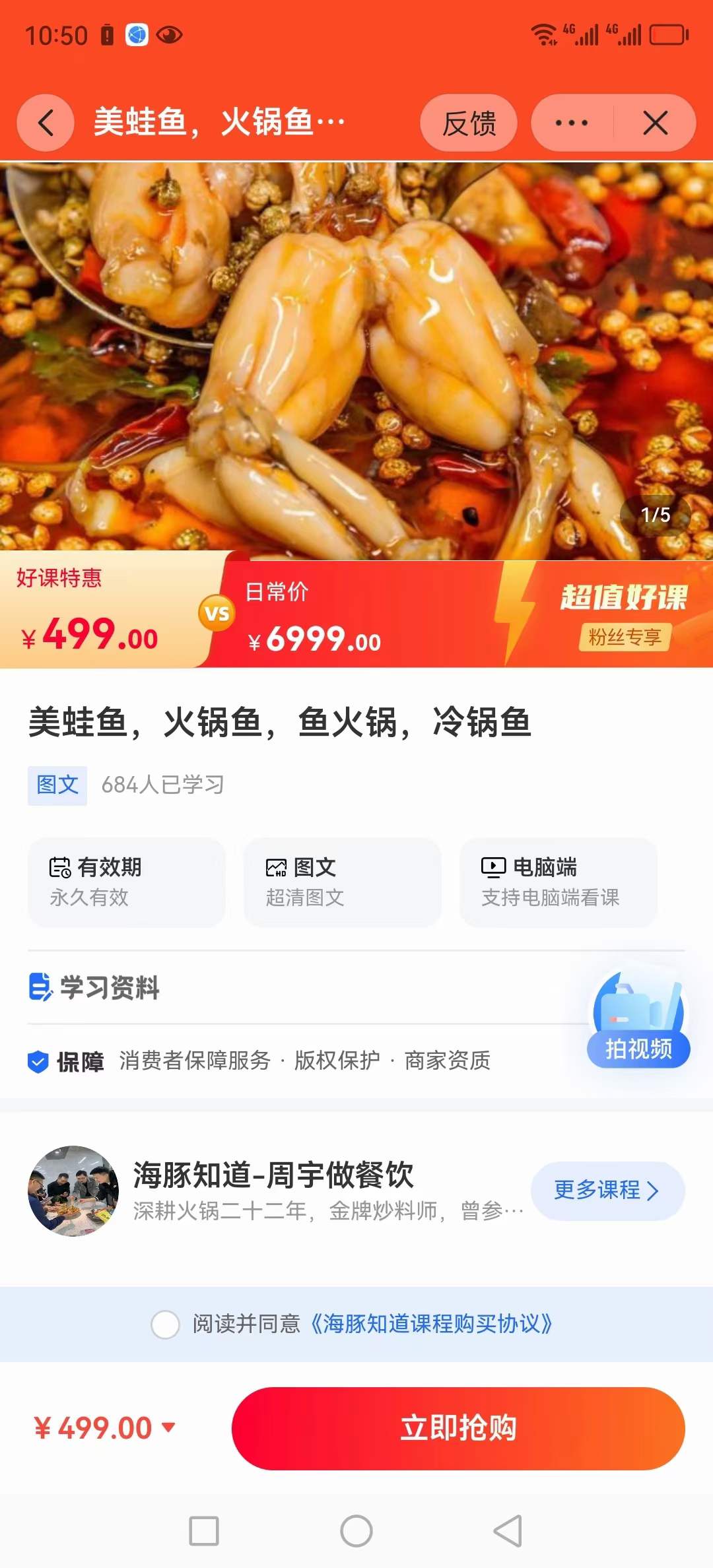Tap the back arrow icon

45,123
